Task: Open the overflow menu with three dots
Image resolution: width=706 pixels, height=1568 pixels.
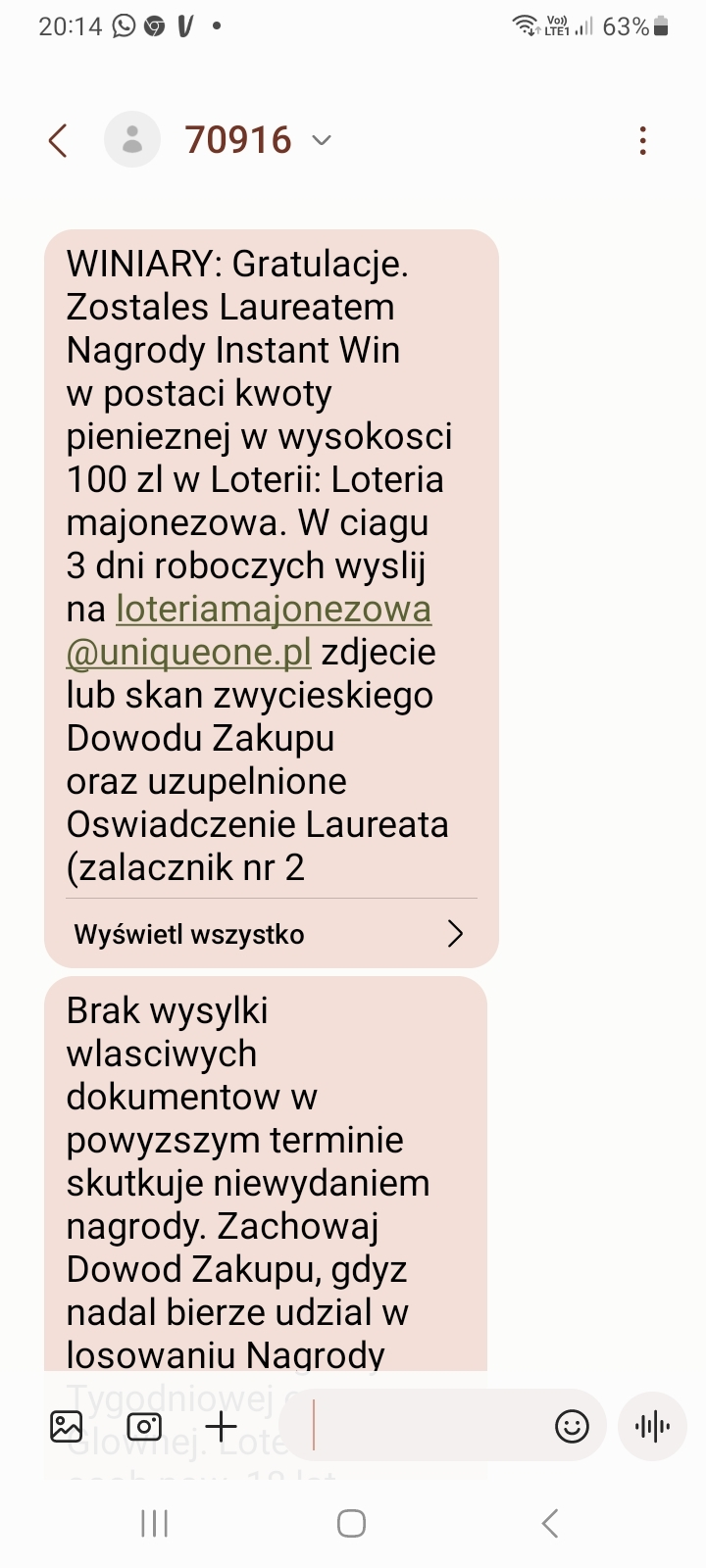Action: [x=642, y=141]
